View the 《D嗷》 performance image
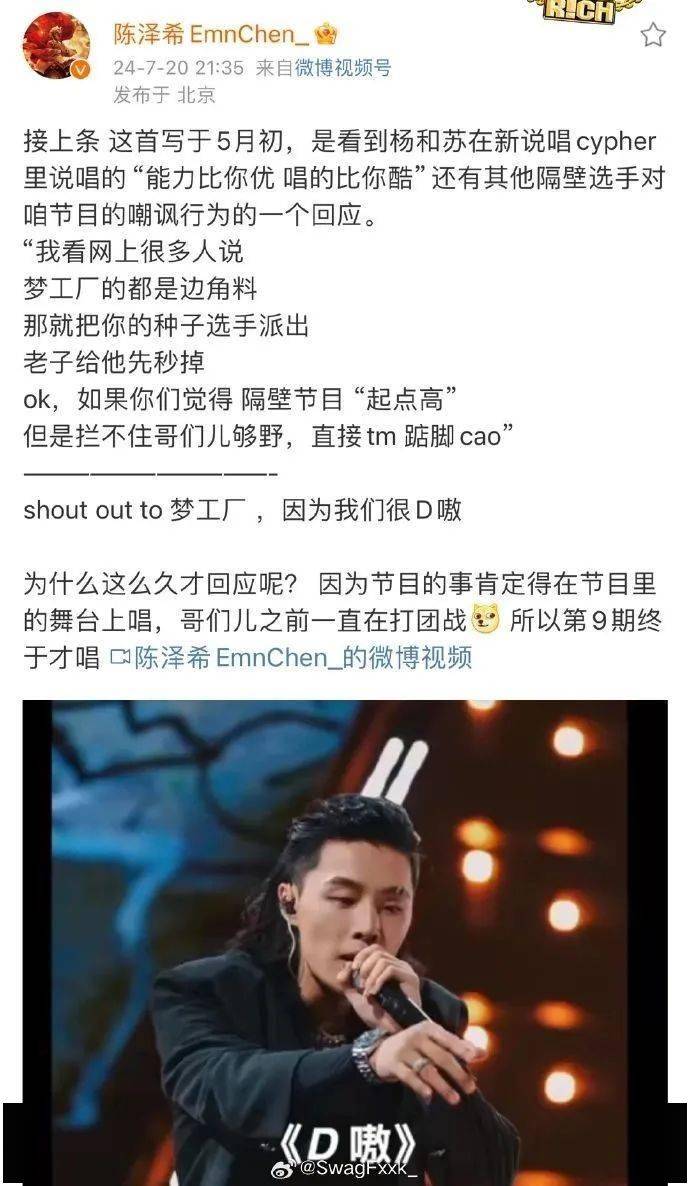690x1186 pixels. [x=344, y=940]
